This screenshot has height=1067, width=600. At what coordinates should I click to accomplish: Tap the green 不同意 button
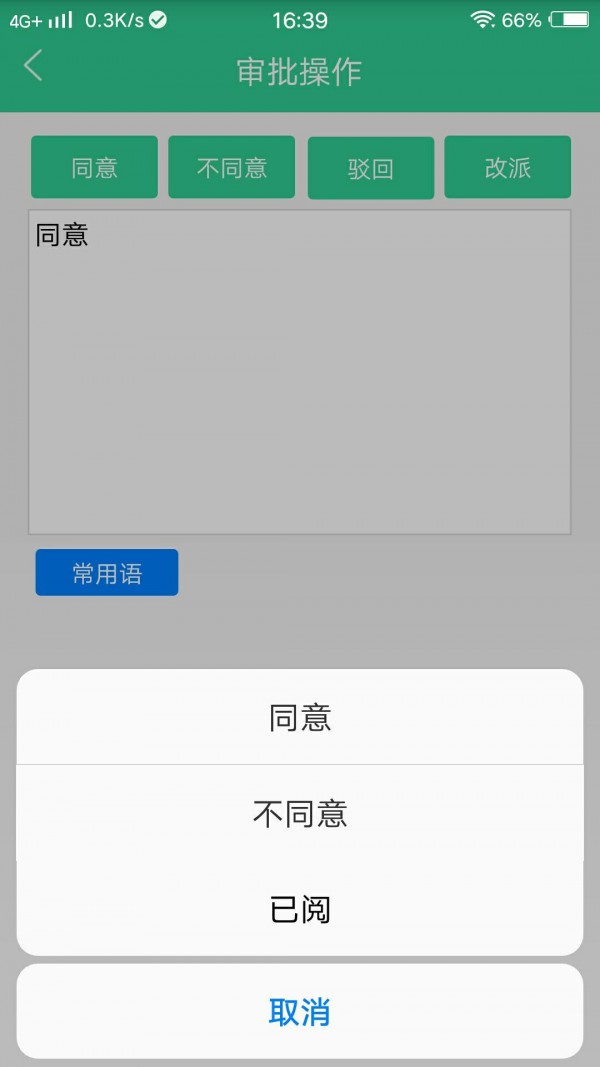click(x=231, y=167)
